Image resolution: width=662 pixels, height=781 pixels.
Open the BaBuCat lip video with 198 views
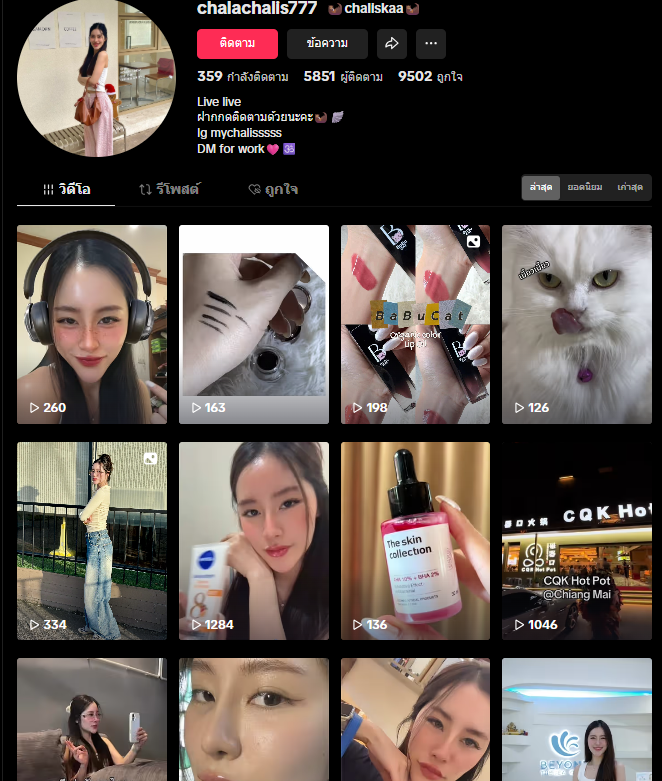tap(415, 324)
